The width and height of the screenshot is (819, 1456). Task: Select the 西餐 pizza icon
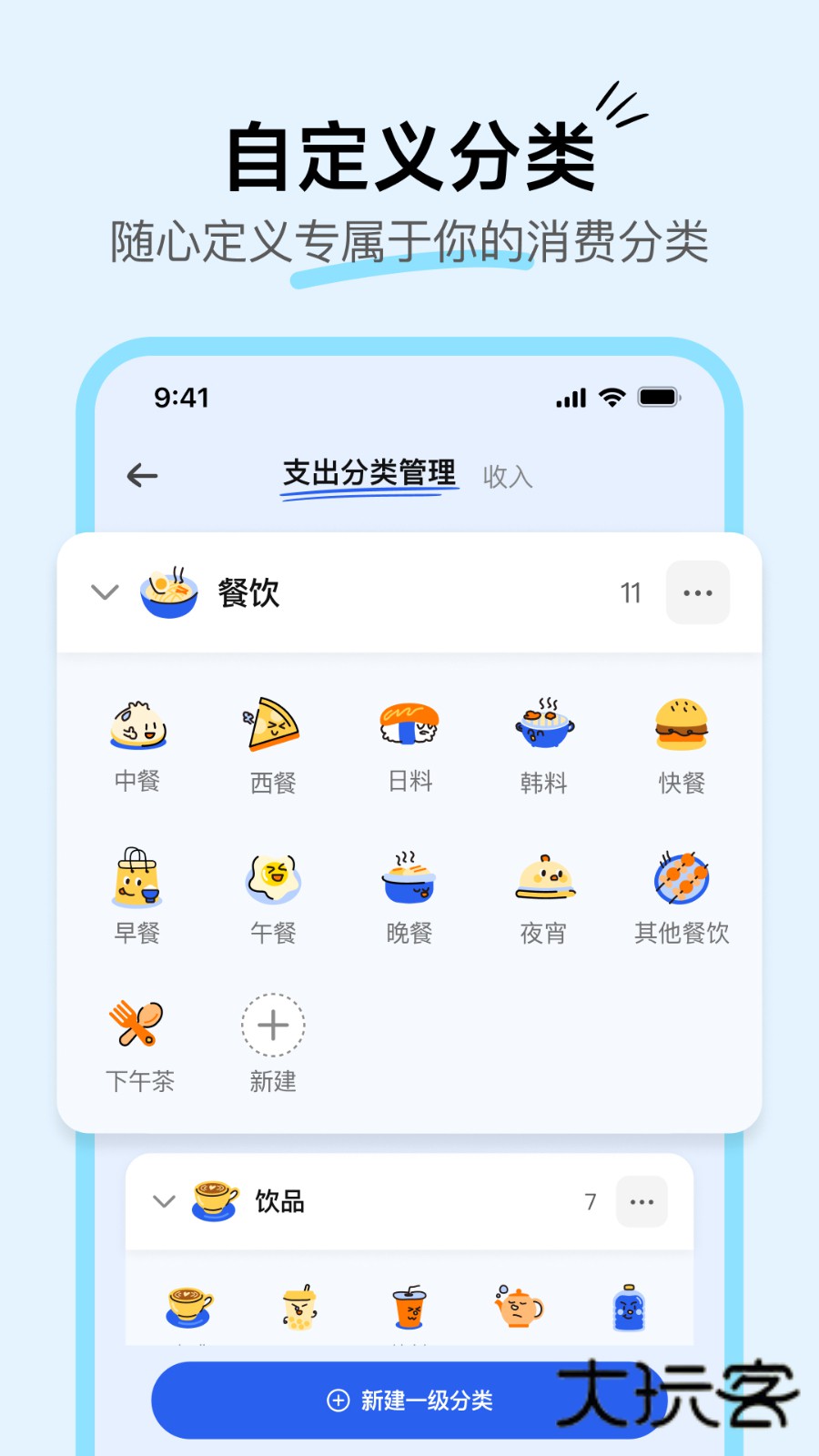pos(272,724)
